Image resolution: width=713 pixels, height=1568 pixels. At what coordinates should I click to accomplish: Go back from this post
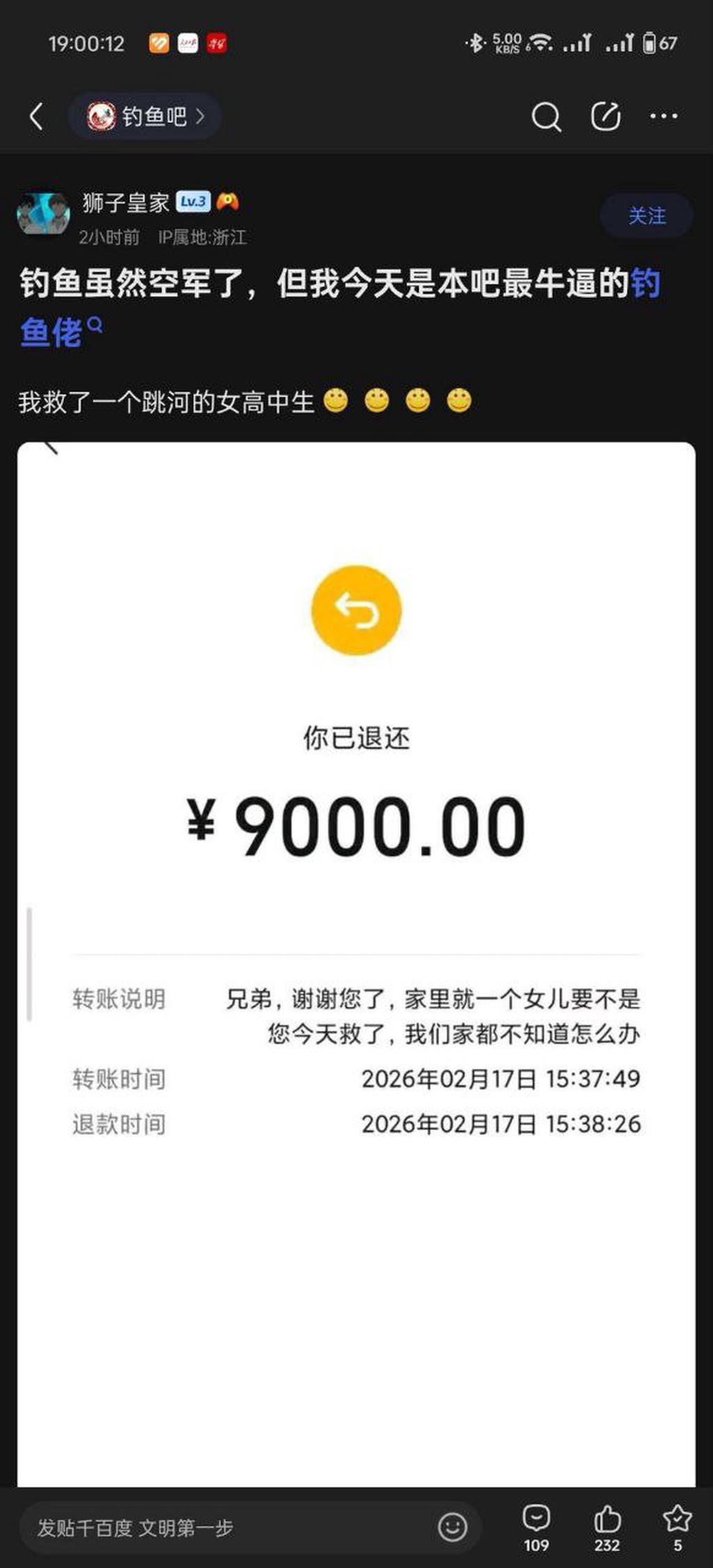coord(37,116)
